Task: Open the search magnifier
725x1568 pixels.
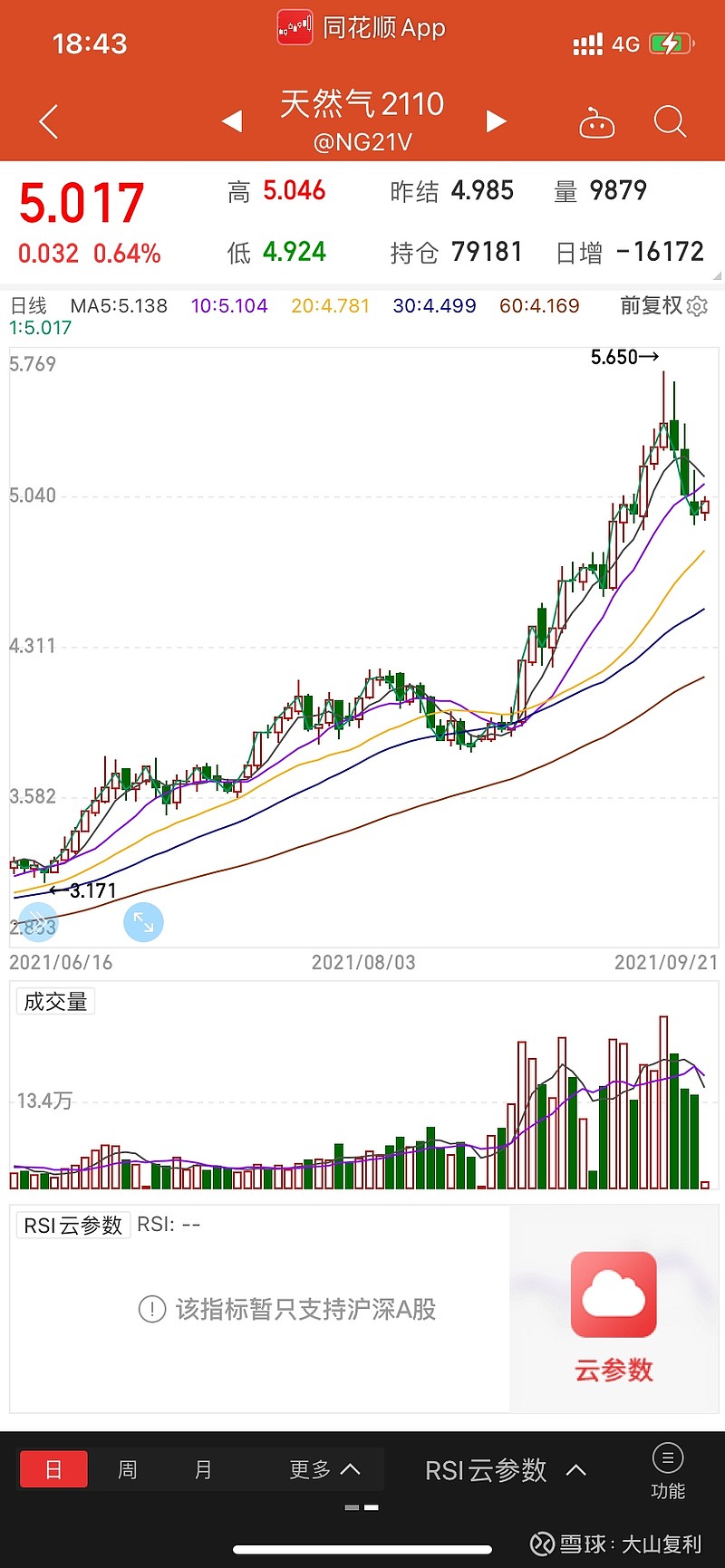Action: click(670, 121)
